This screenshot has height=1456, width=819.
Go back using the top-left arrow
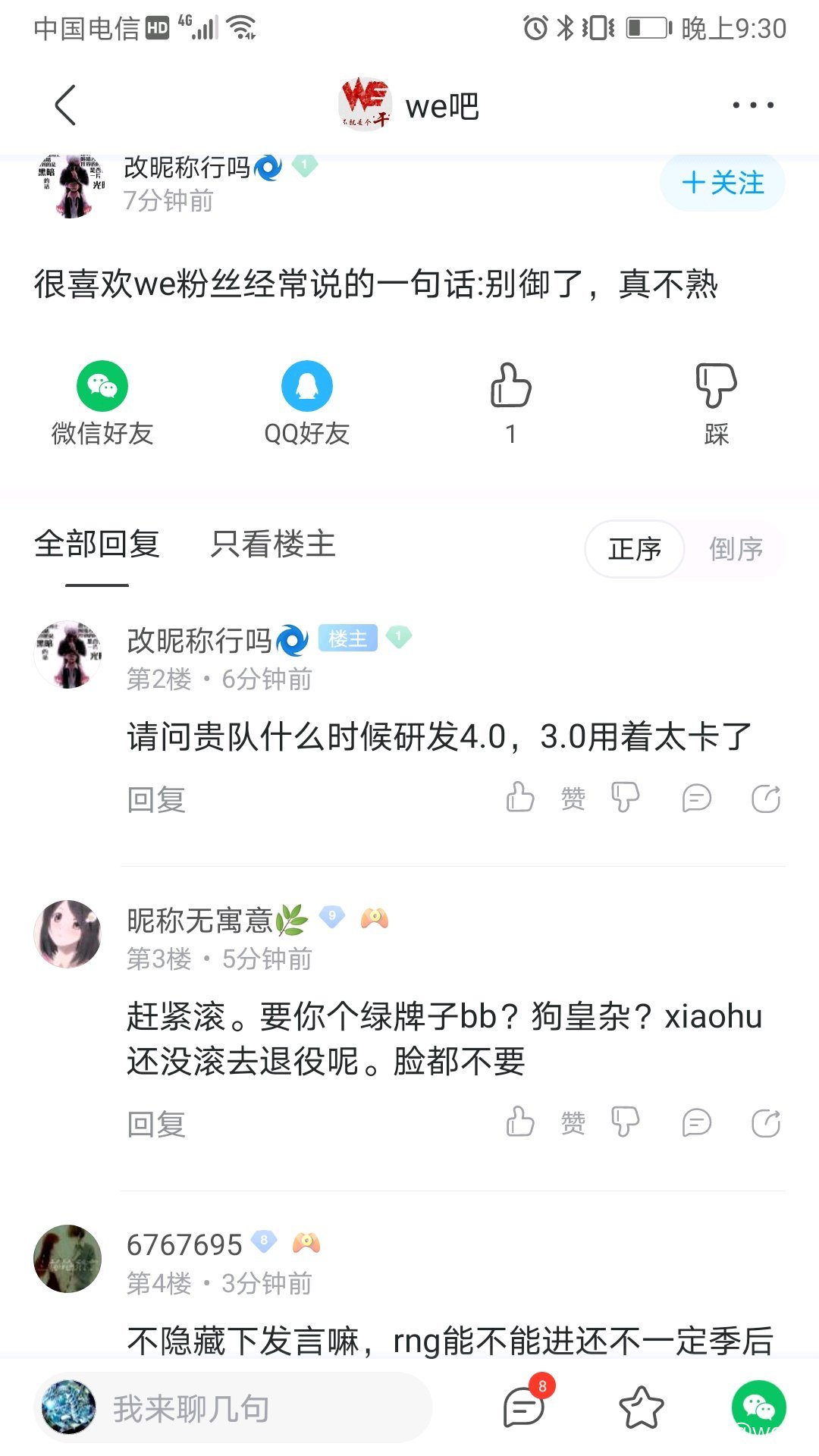[x=66, y=105]
